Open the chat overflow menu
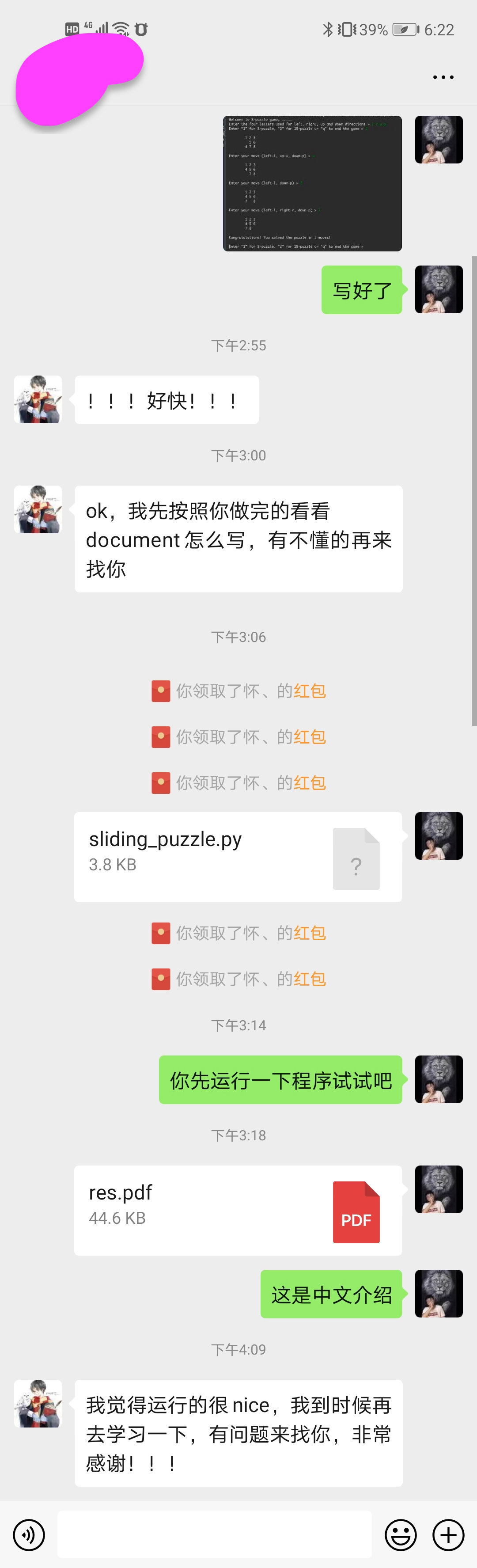 tap(443, 77)
